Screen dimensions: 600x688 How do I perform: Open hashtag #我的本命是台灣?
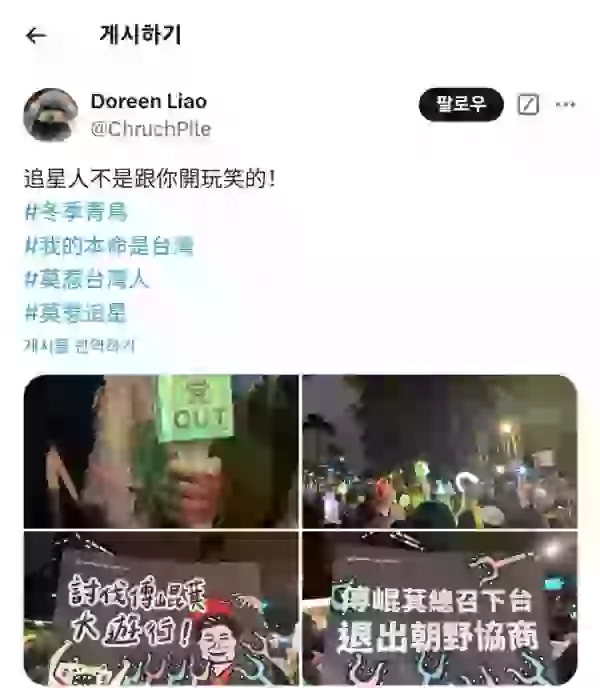[x=108, y=246]
